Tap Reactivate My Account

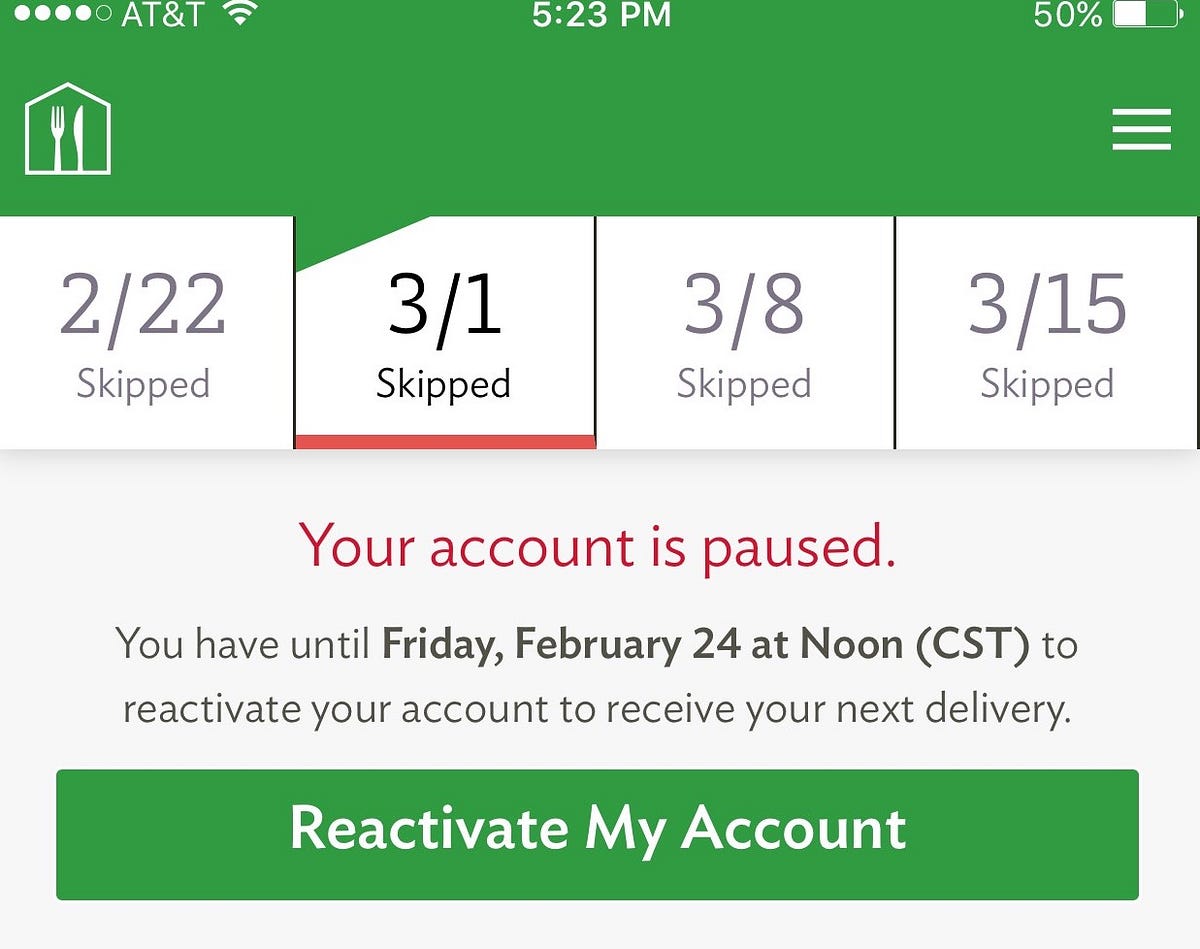tap(597, 834)
